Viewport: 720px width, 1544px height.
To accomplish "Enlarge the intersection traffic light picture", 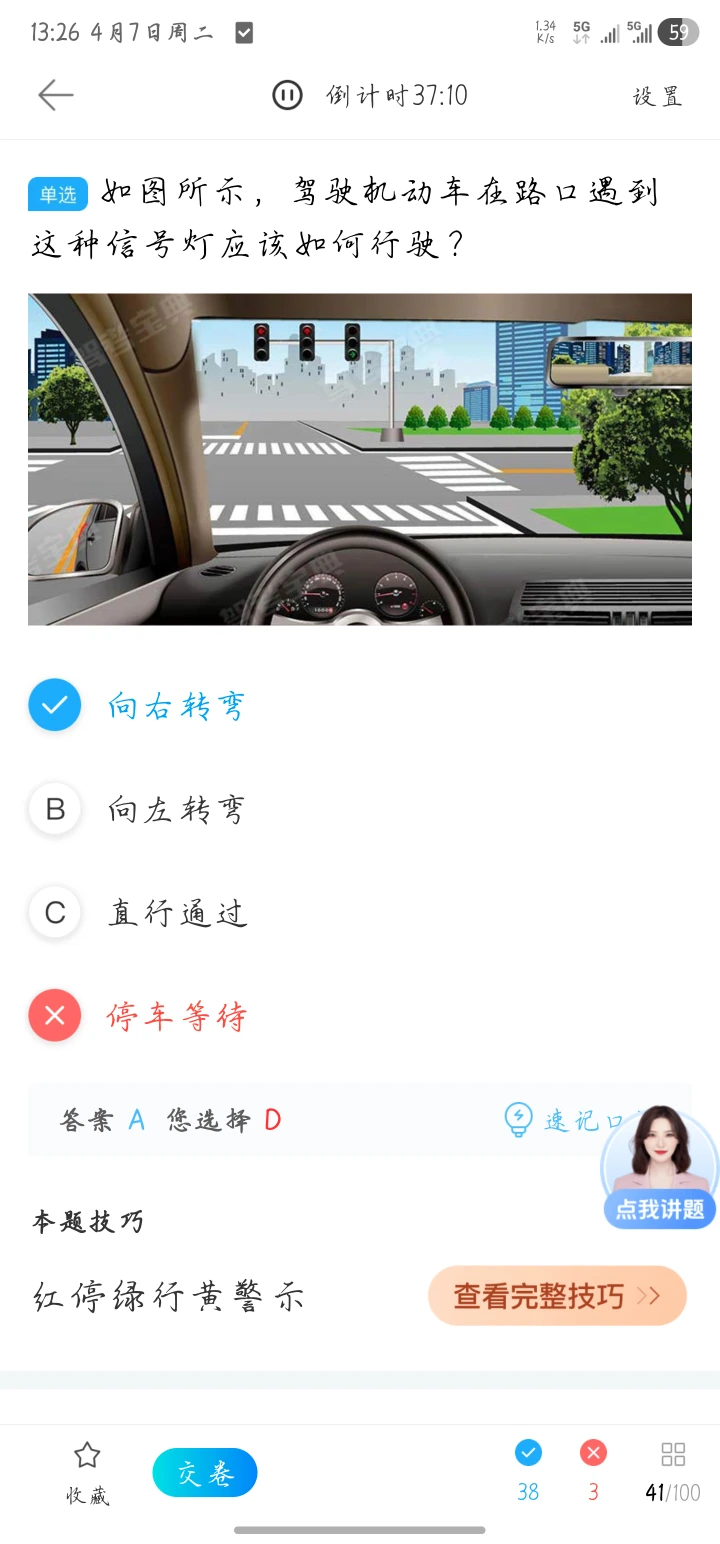I will [x=360, y=459].
